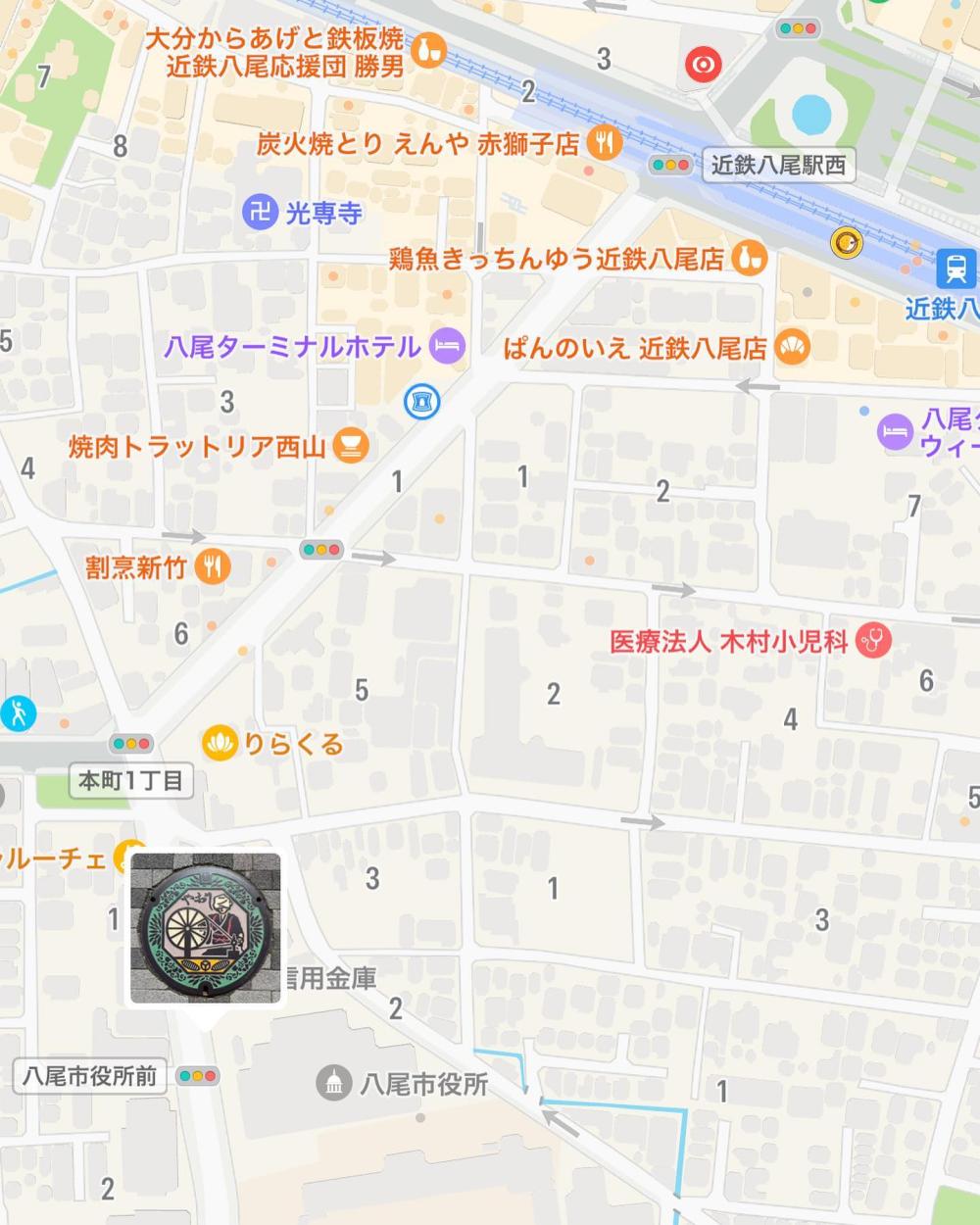
Task: Open りらくる place marker
Action: (220, 744)
